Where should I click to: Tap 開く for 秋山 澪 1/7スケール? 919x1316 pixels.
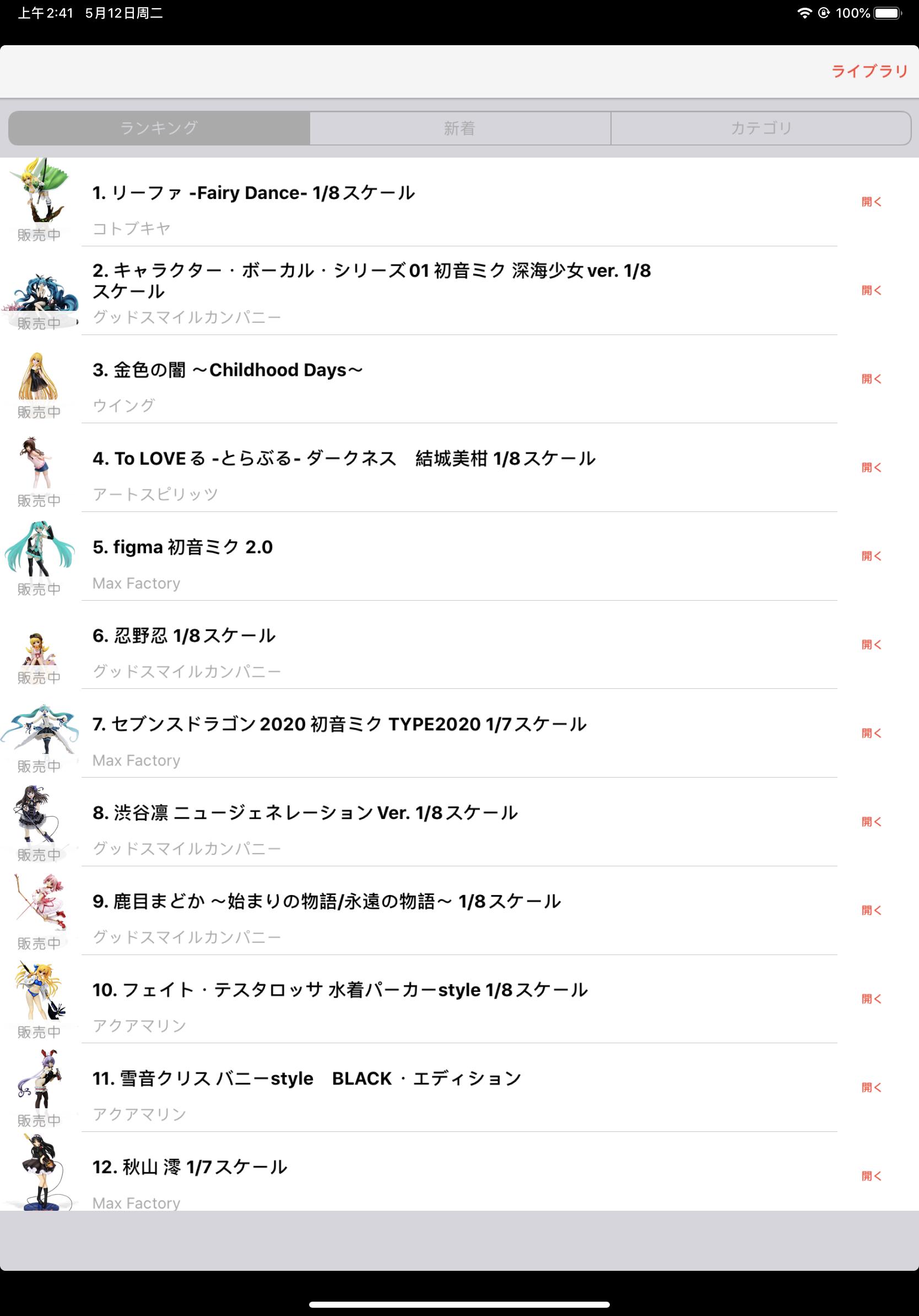point(871,1176)
